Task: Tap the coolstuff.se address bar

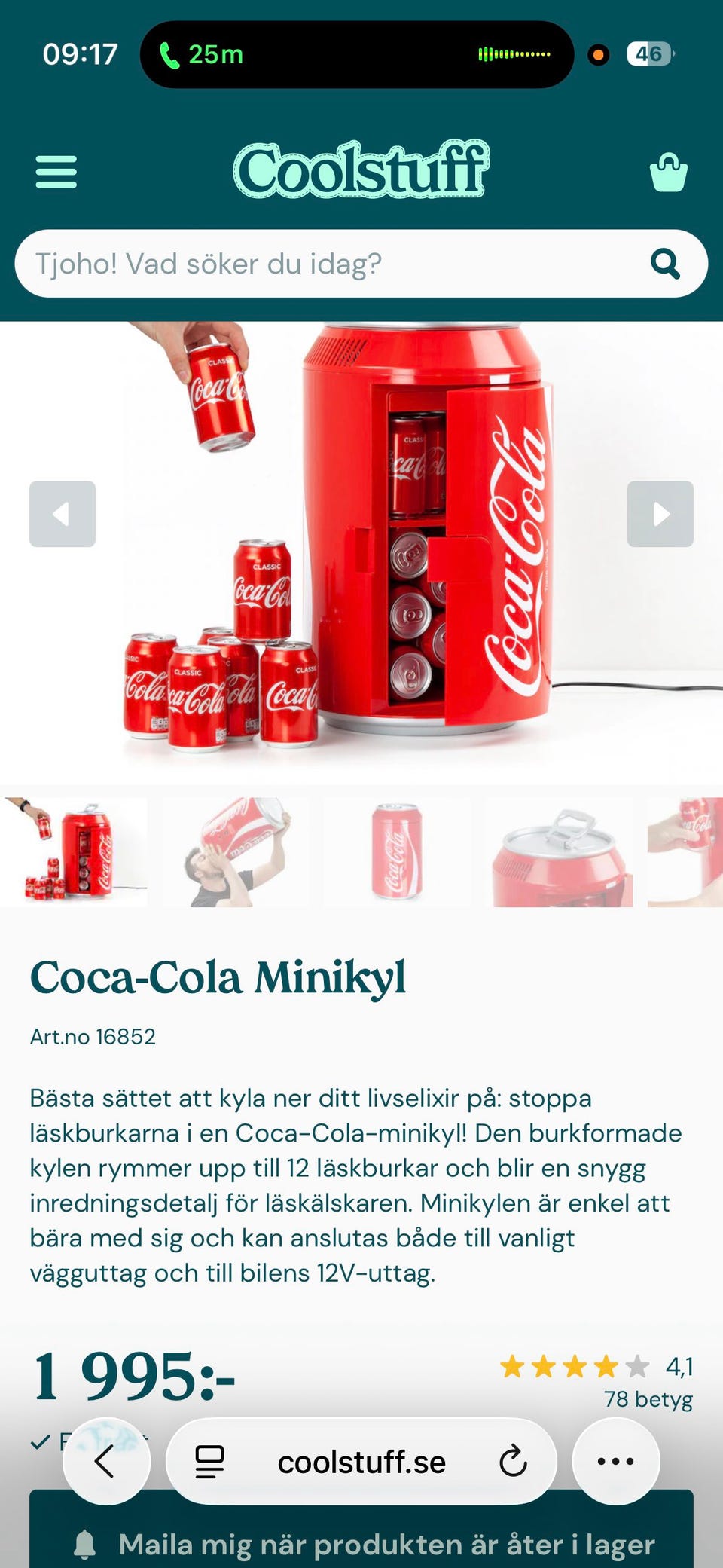Action: (x=361, y=1462)
